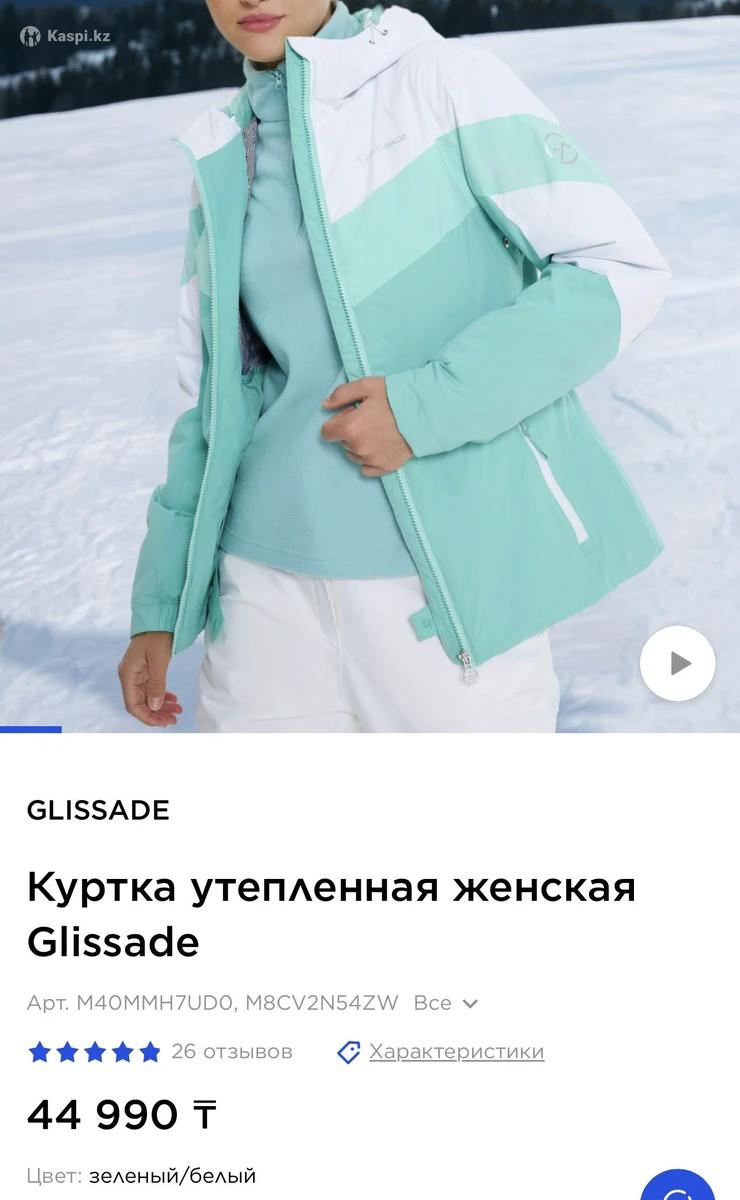Open the jacket product photo
Image resolution: width=740 pixels, height=1200 pixels.
tap(370, 360)
